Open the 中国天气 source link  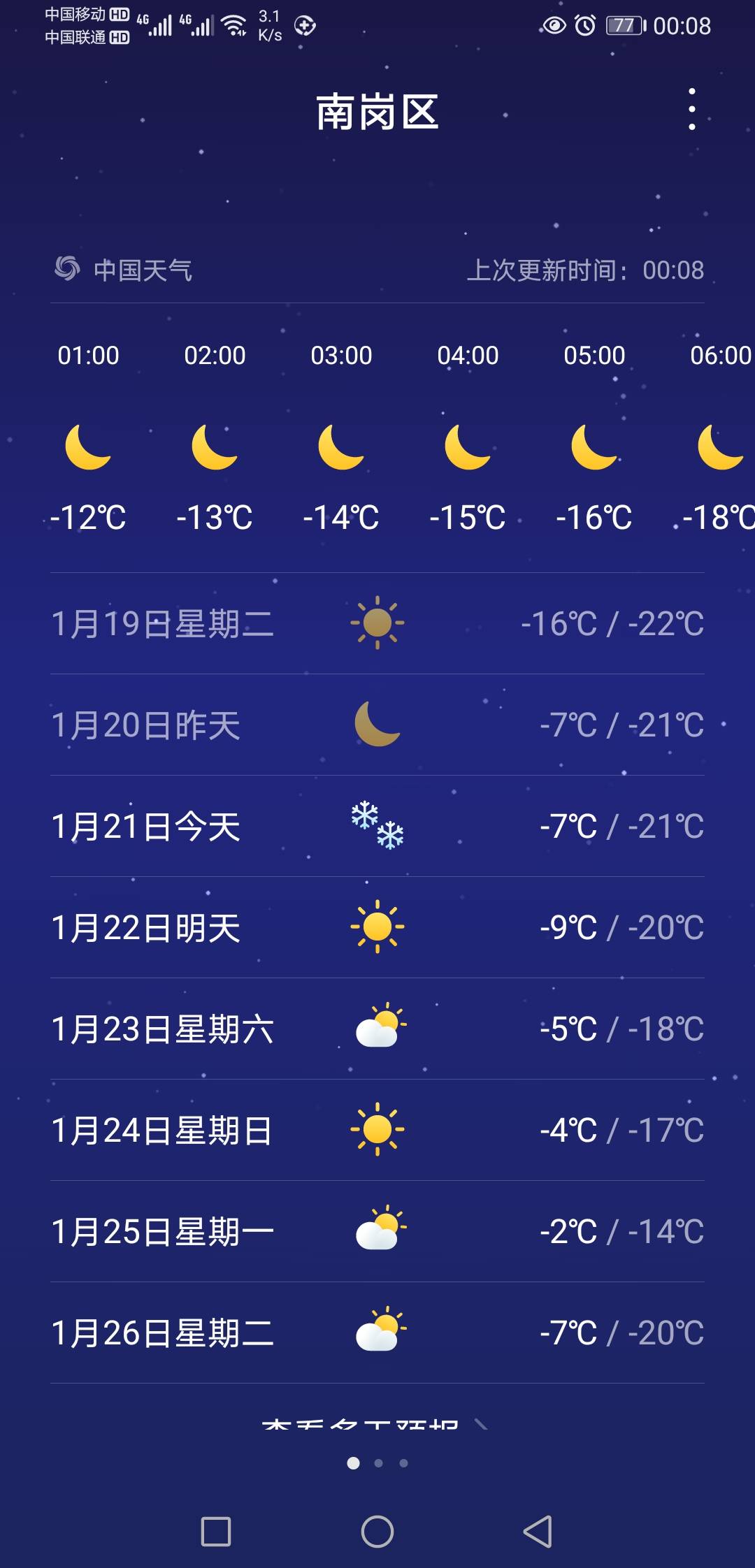(123, 270)
